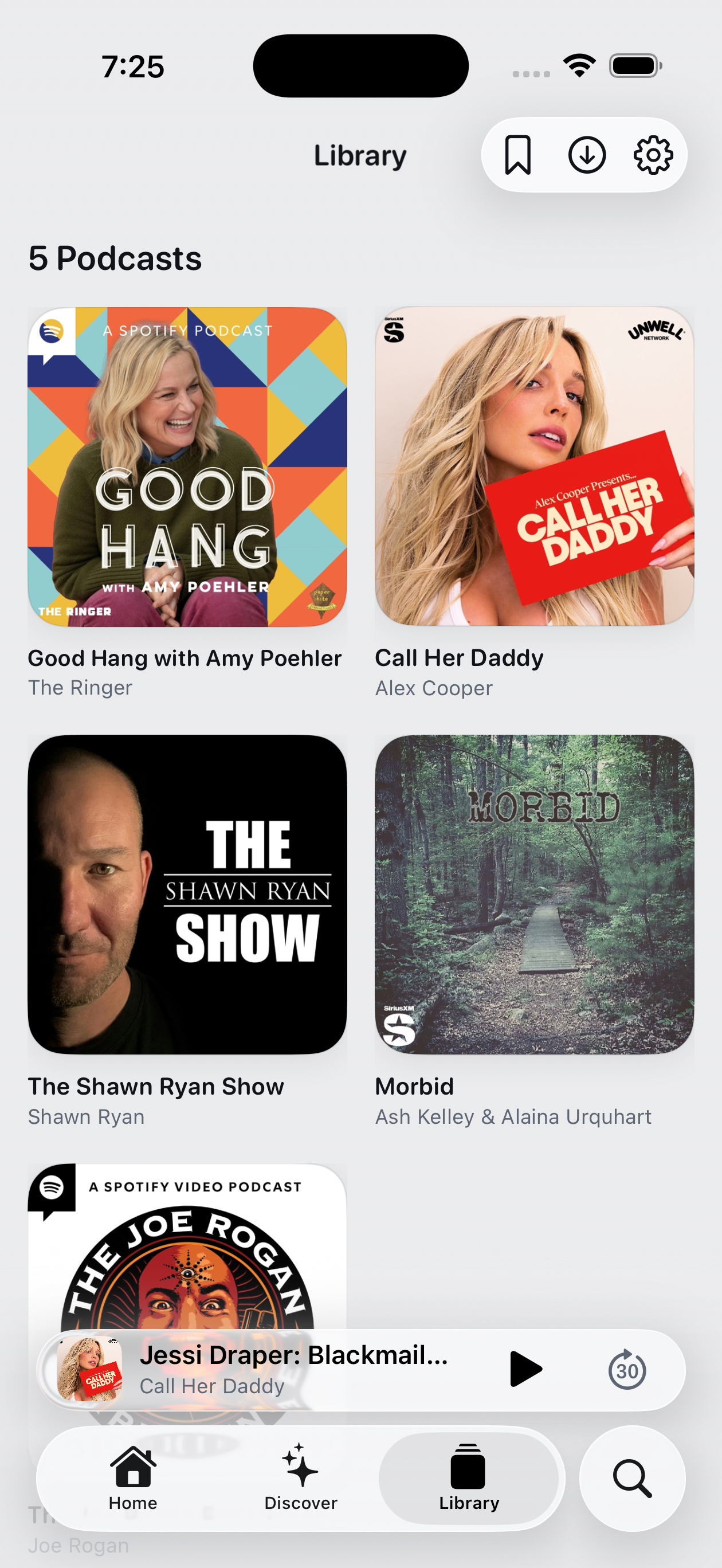
Task: Expand the mini player for Jessi Draper episode
Action: coord(292,1370)
